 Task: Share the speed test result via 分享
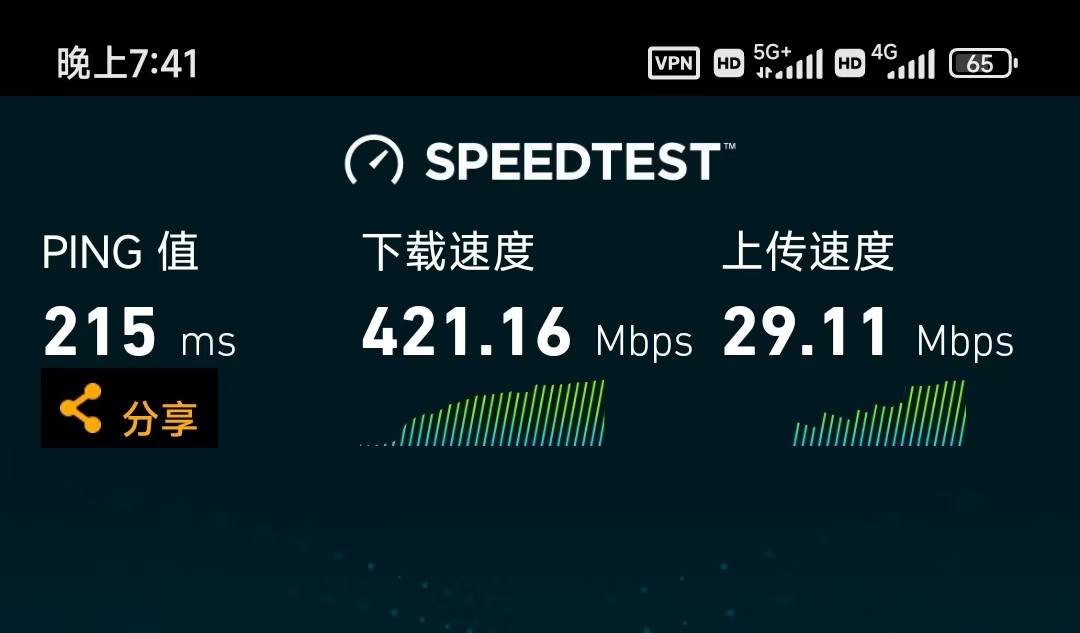coord(129,409)
